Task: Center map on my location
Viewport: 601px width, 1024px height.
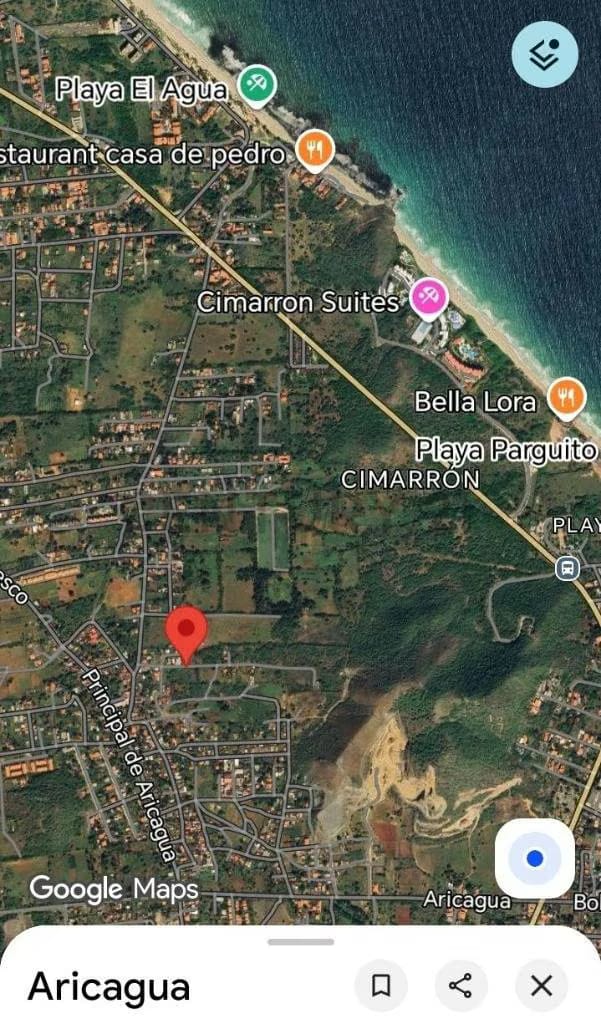Action: (x=535, y=858)
